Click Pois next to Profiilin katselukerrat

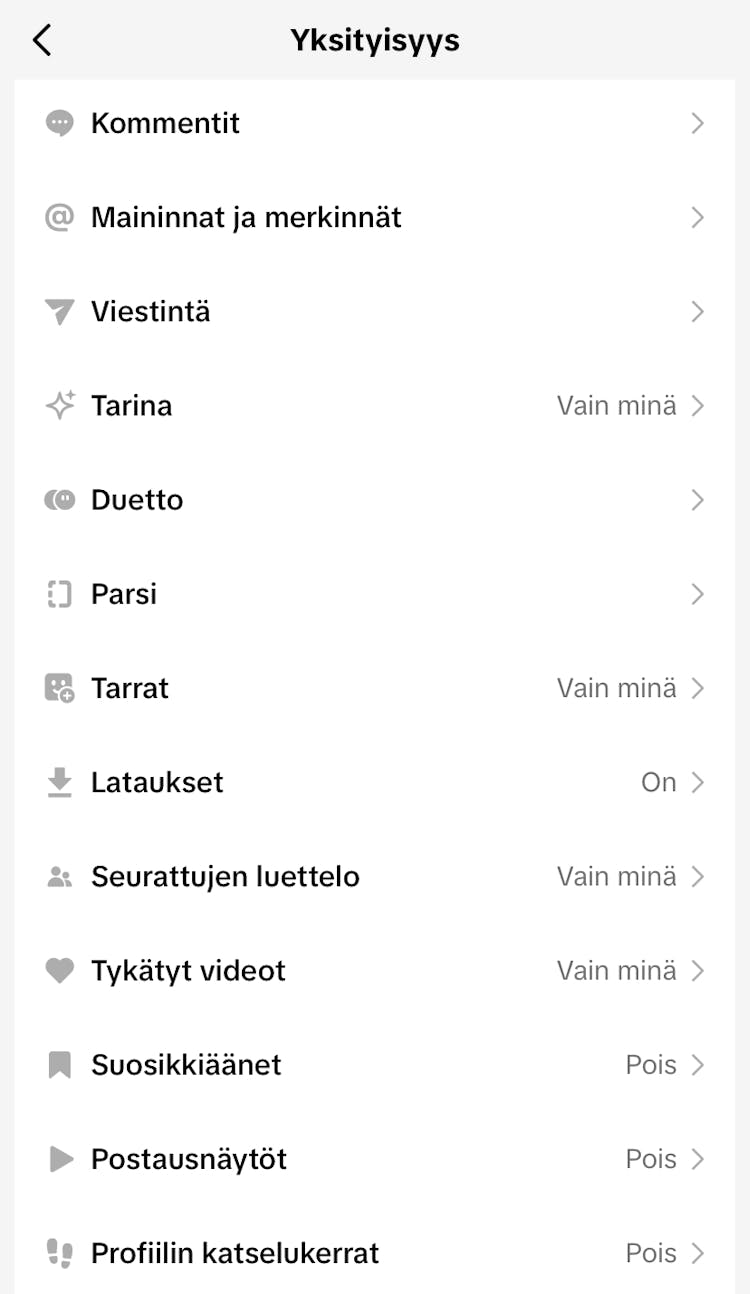click(x=649, y=1252)
